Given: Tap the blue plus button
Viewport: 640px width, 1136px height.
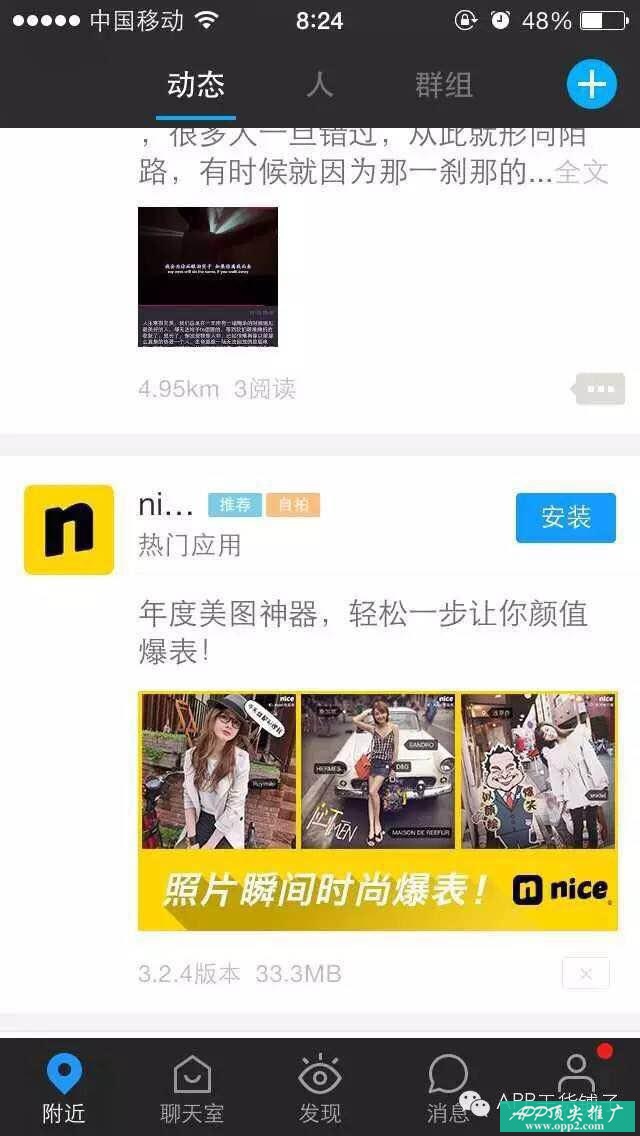Looking at the screenshot, I should (591, 84).
